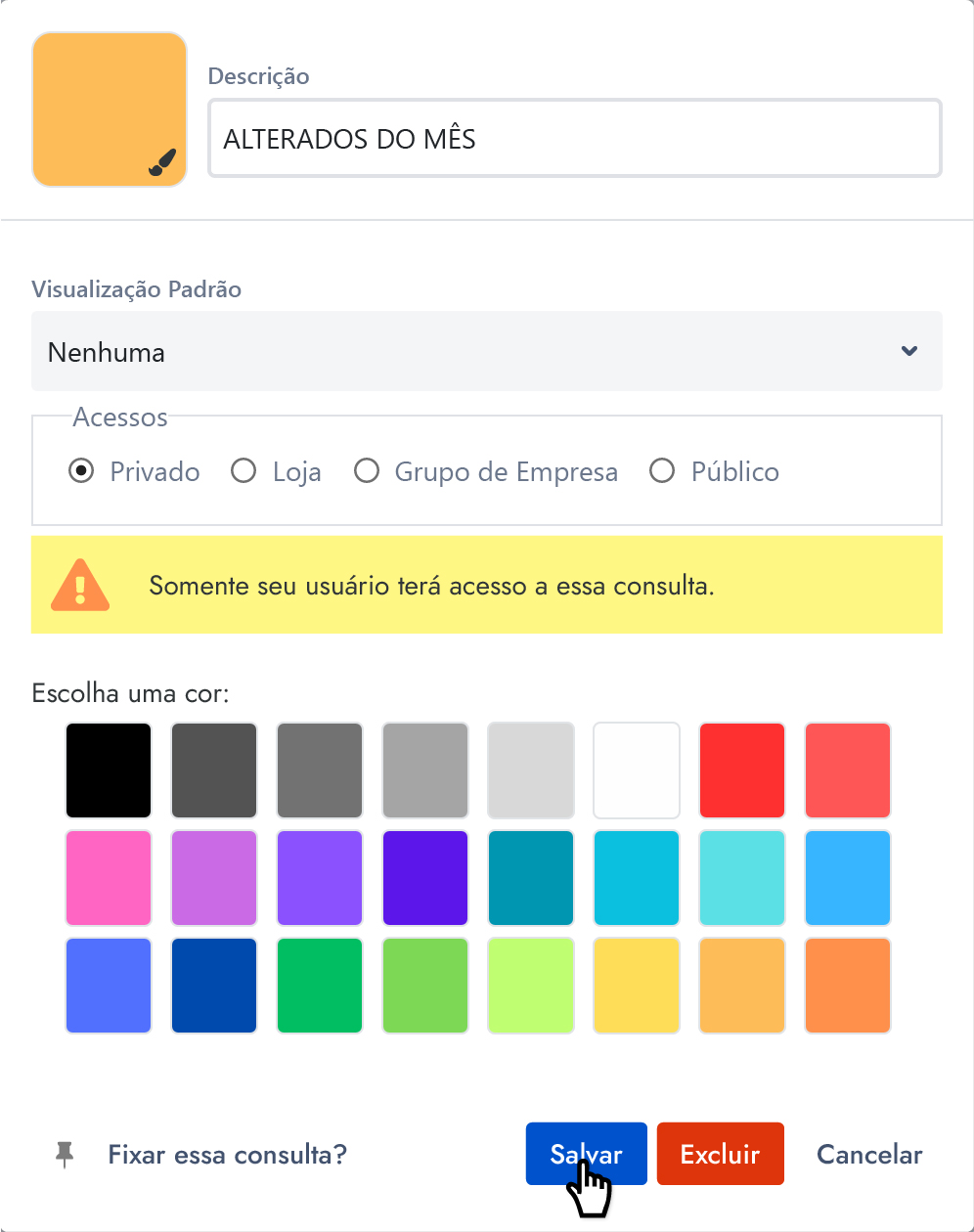Screen dimensions: 974x1232
Task: Choose Grupo de Empresa access
Action: 367,471
